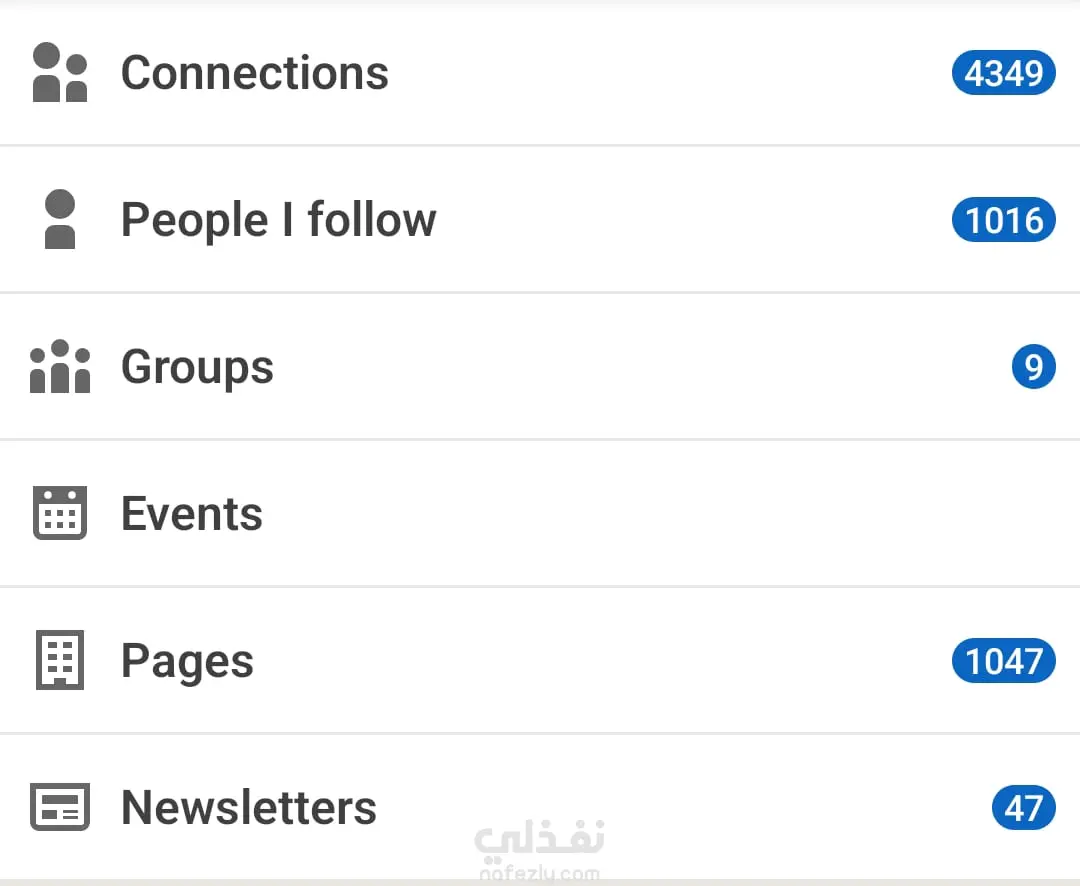This screenshot has height=886, width=1080.
Task: View subscribed Newsletters
Action: coord(248,808)
